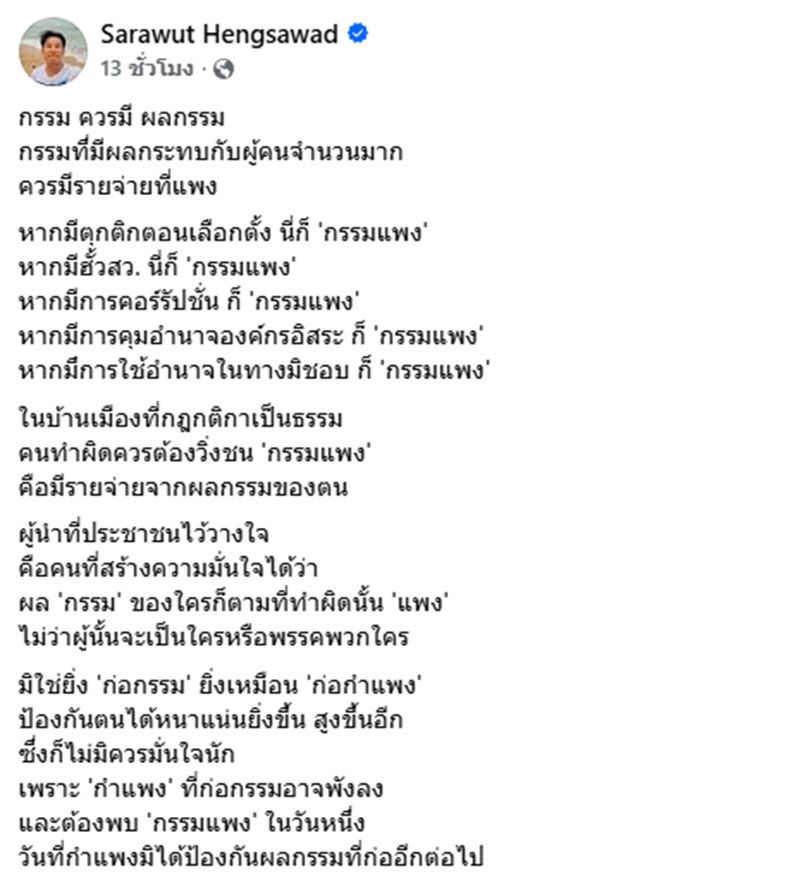Open the Sarawut Hengsawad profile name link
Viewport: 800px width, 883px height.
219,34
